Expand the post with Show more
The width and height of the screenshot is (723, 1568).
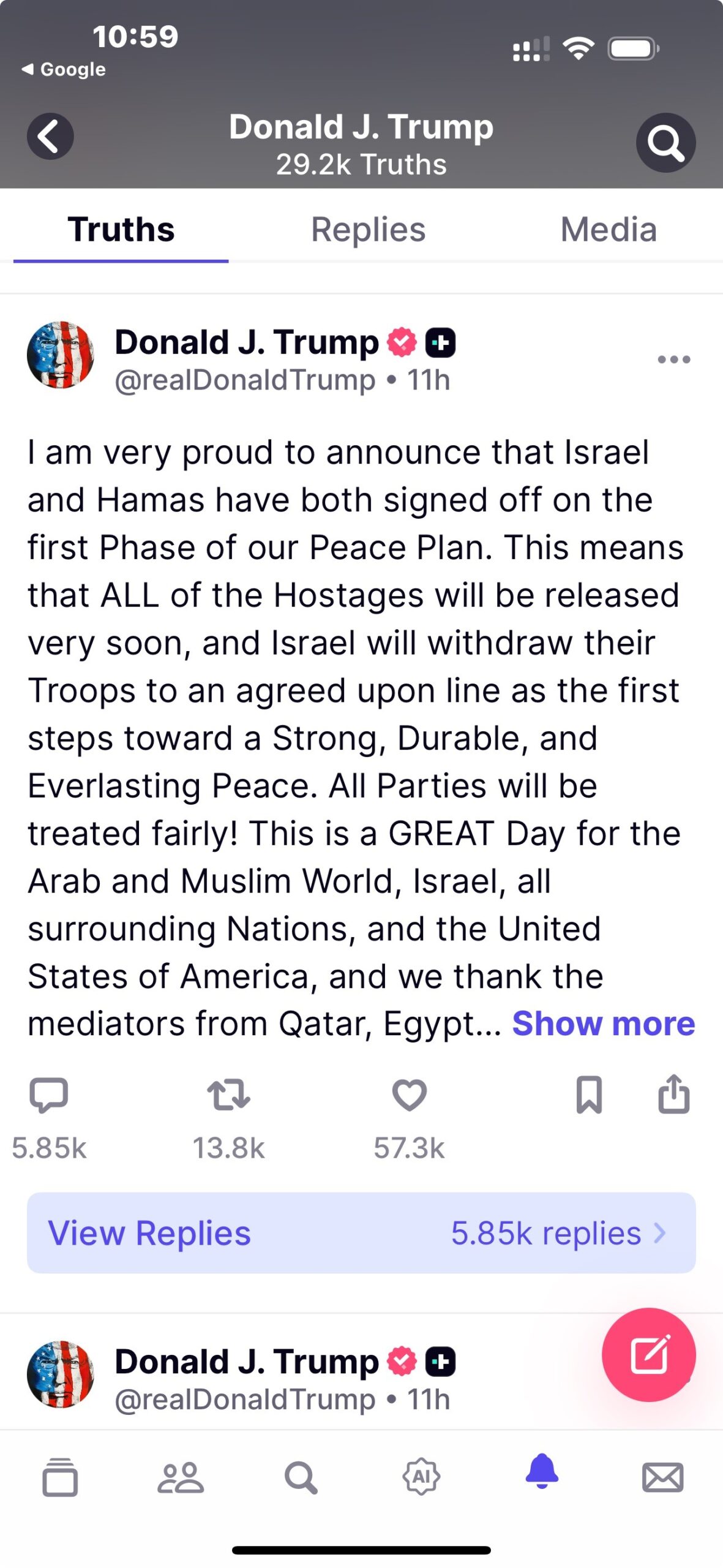pyautogui.click(x=603, y=1023)
